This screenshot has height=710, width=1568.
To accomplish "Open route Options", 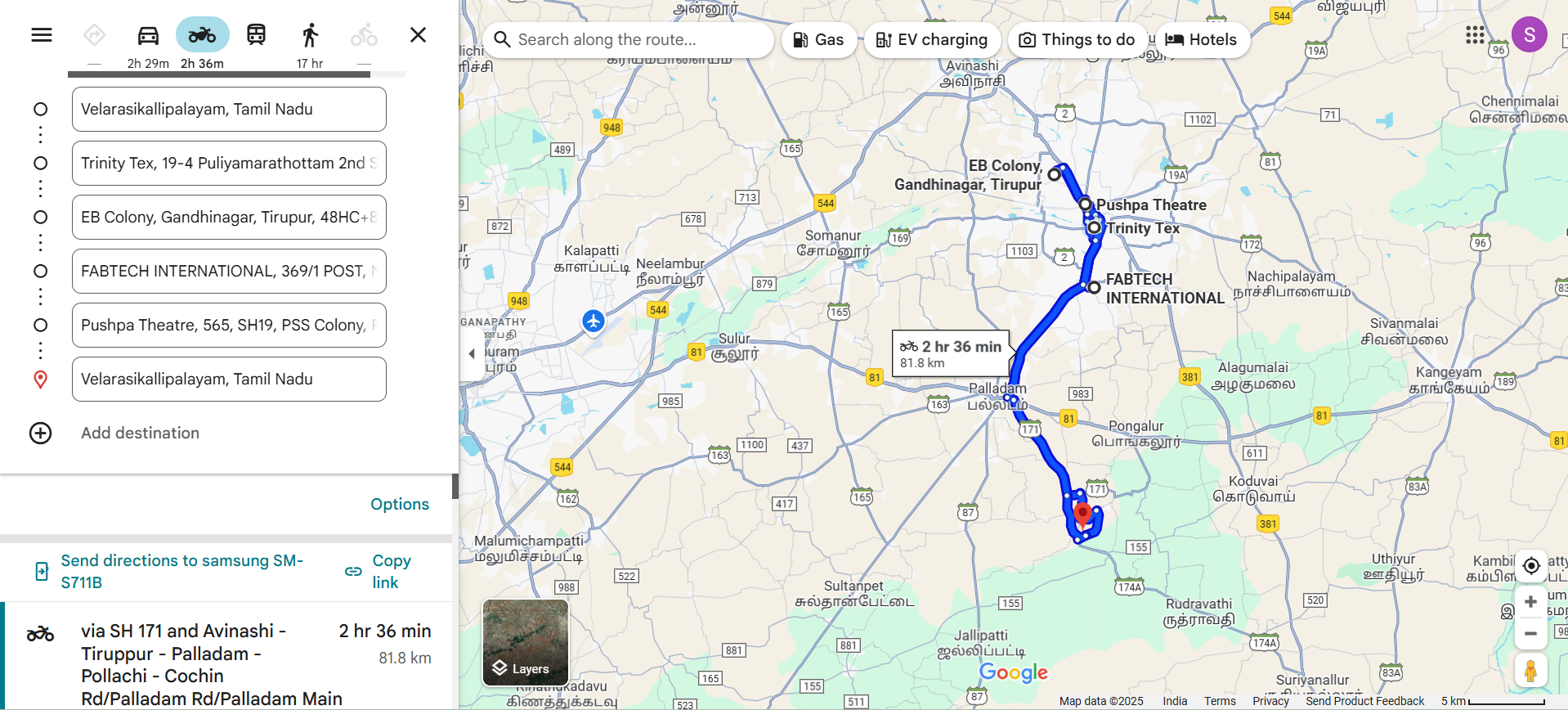I will pyautogui.click(x=399, y=504).
